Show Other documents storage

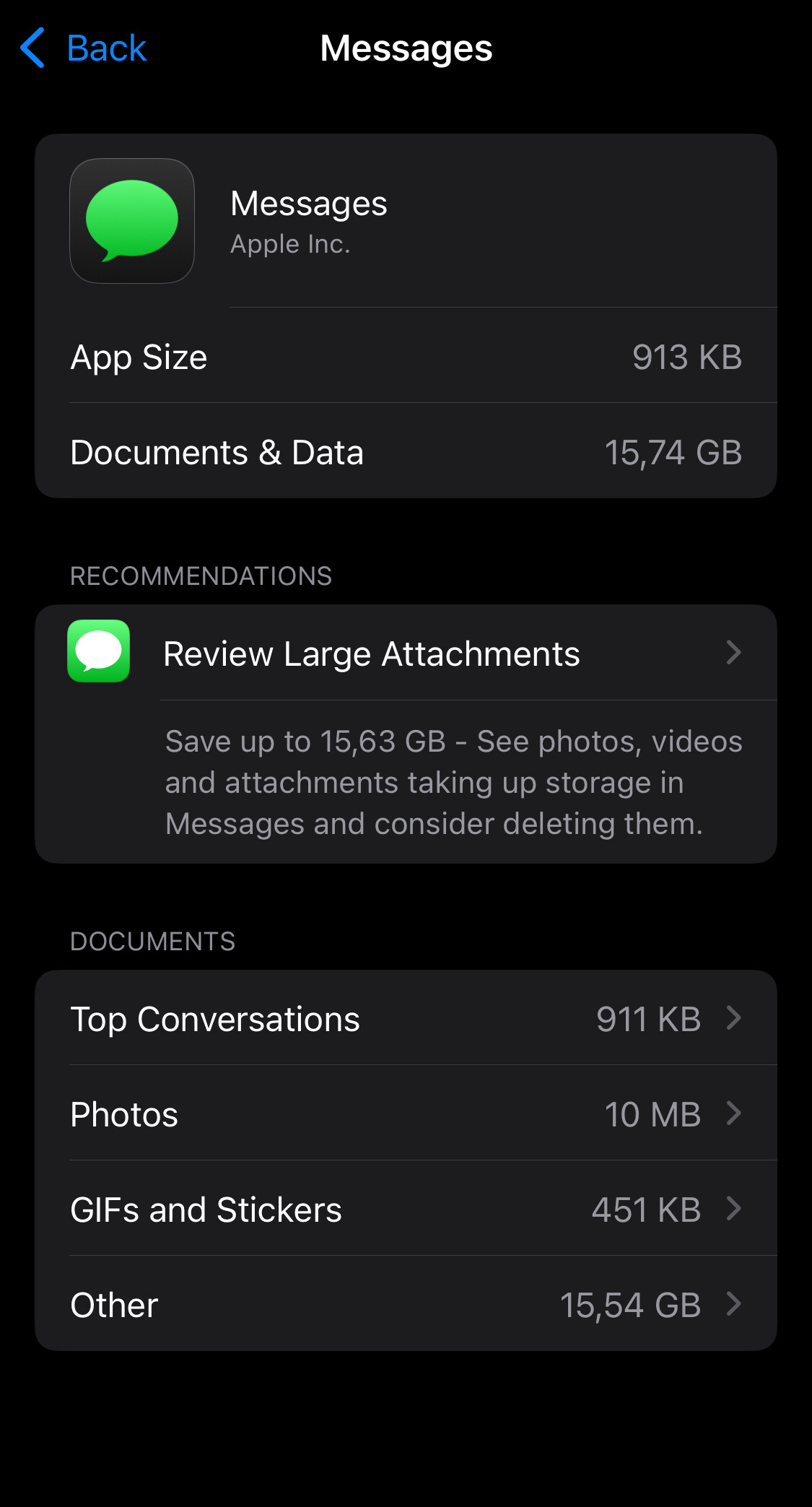pyautogui.click(x=406, y=1305)
